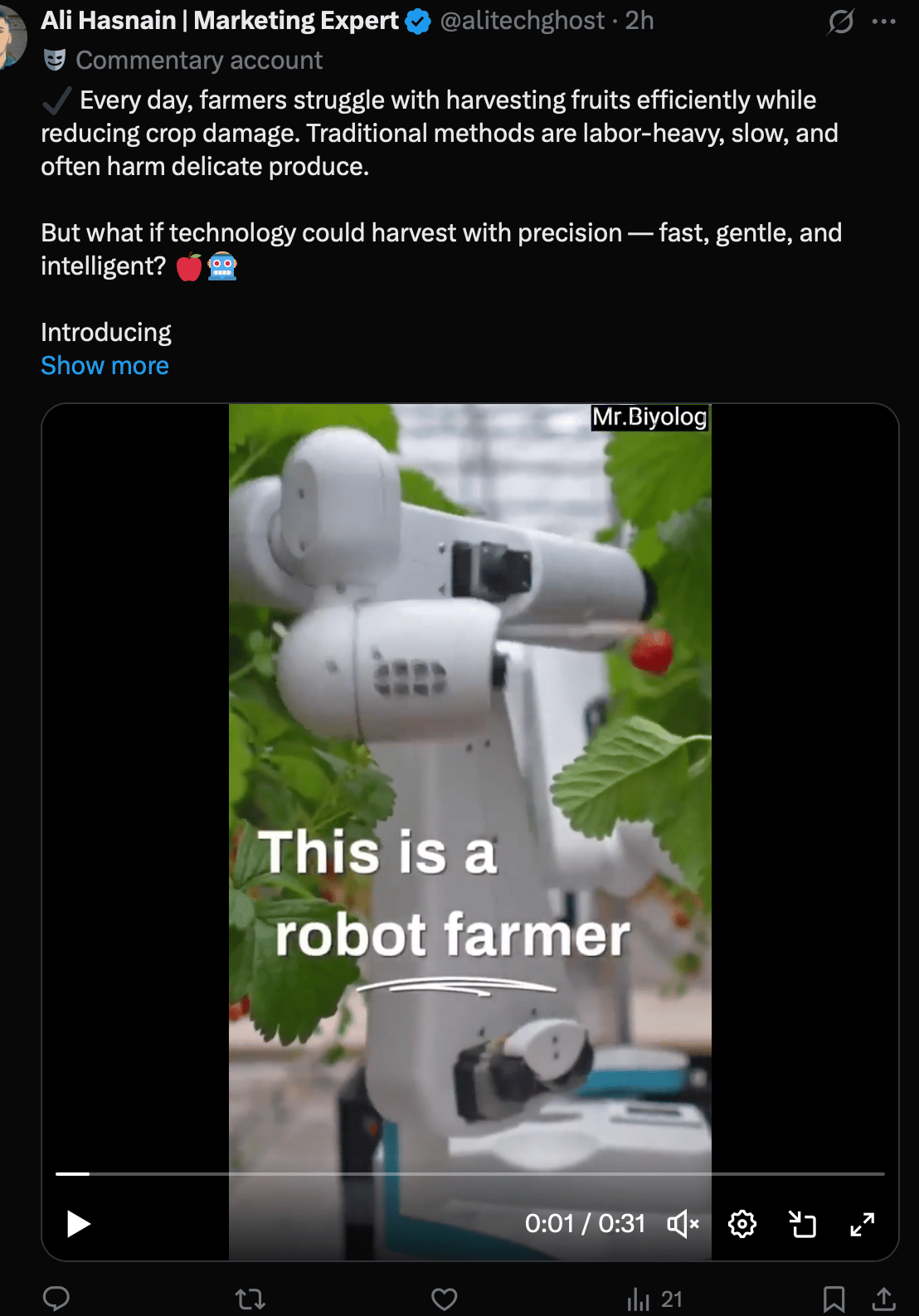Image resolution: width=919 pixels, height=1316 pixels.
Task: Reply to this post
Action: point(56,1298)
